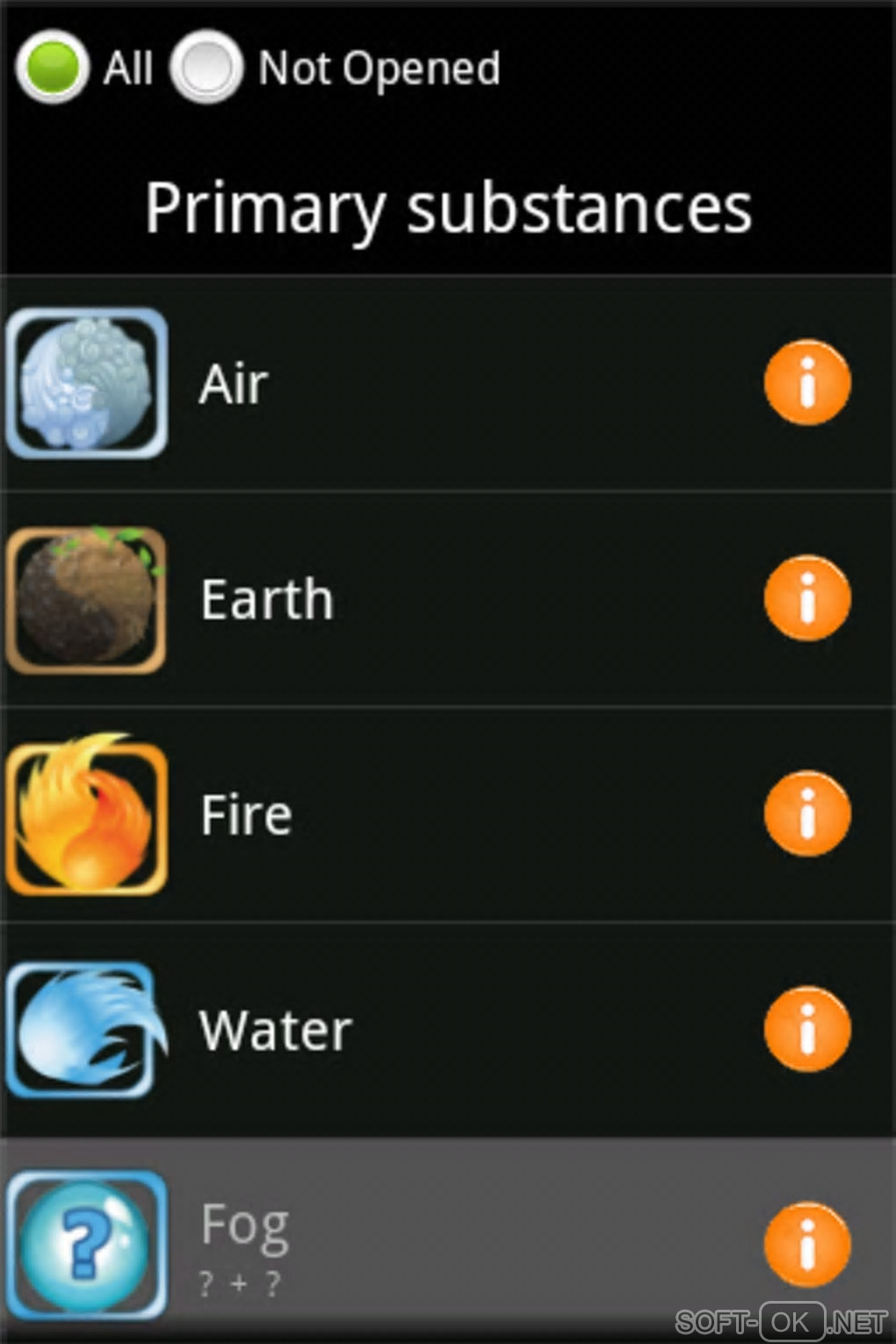The image size is (896, 1344).
Task: Select the All radio button
Action: (53, 69)
